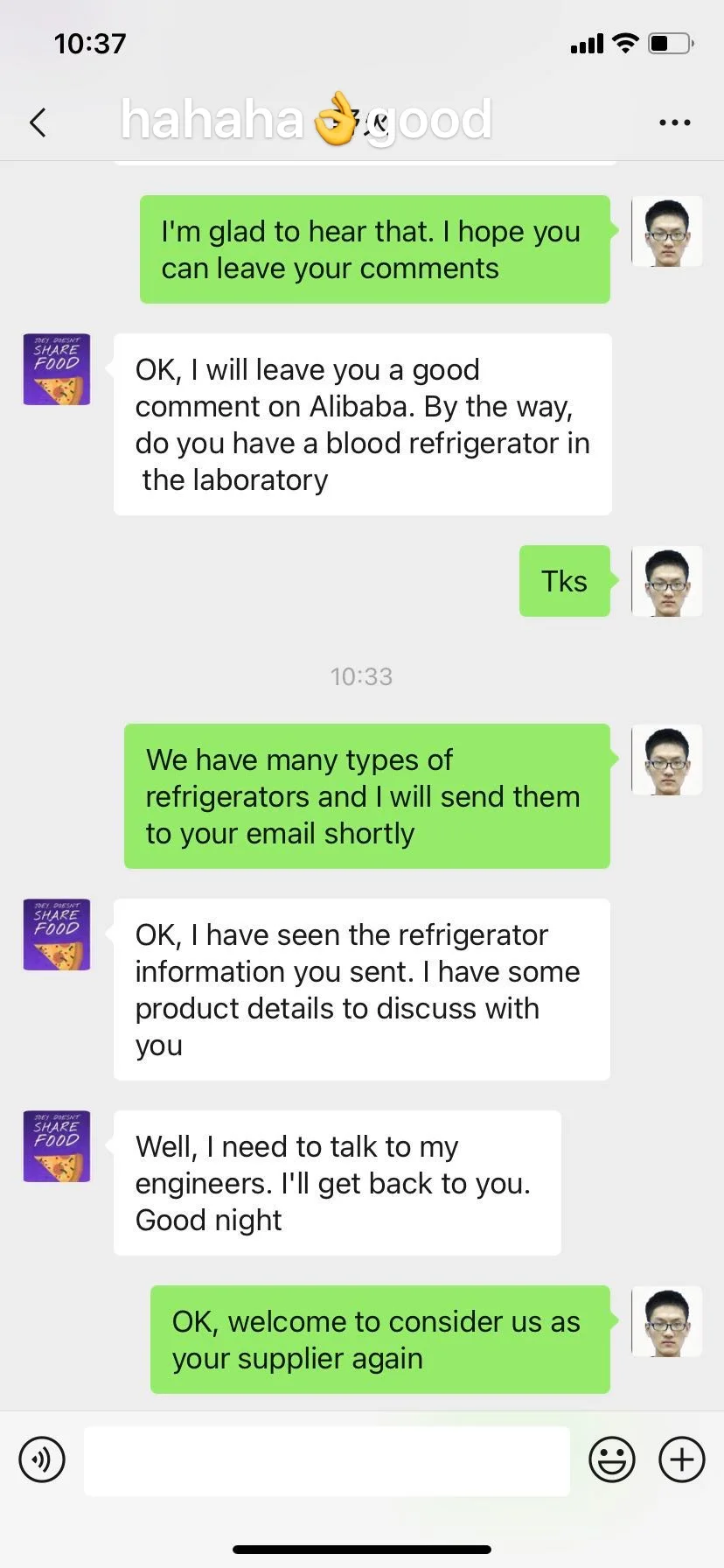Viewport: 724px width, 1568px height.
Task: Tap the message text field
Action: coord(327,1461)
